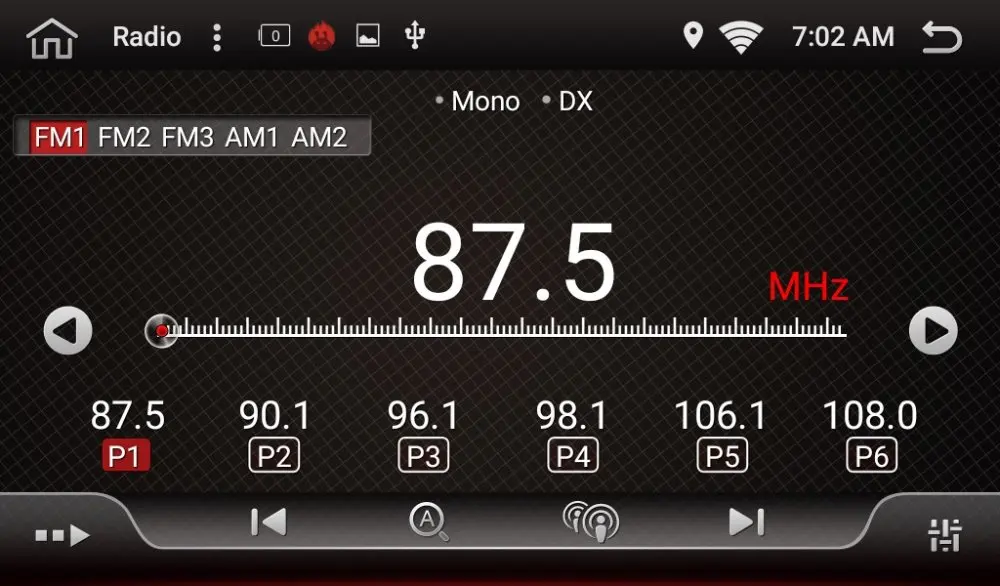
Task: Expand the bottom-left app shortcut panel
Action: [62, 535]
